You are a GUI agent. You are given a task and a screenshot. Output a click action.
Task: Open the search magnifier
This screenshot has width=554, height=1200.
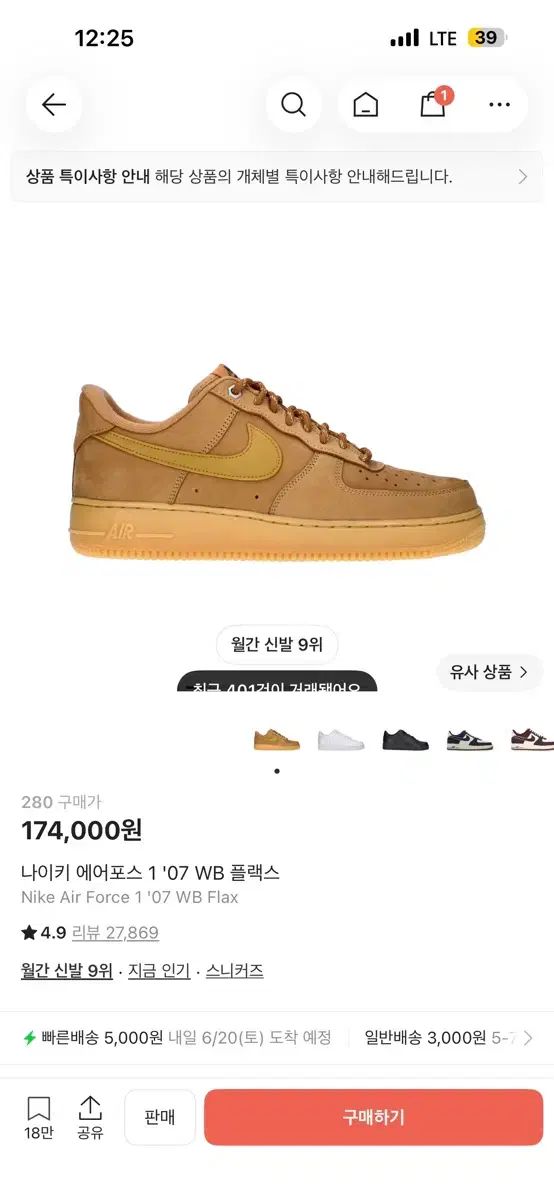[293, 105]
